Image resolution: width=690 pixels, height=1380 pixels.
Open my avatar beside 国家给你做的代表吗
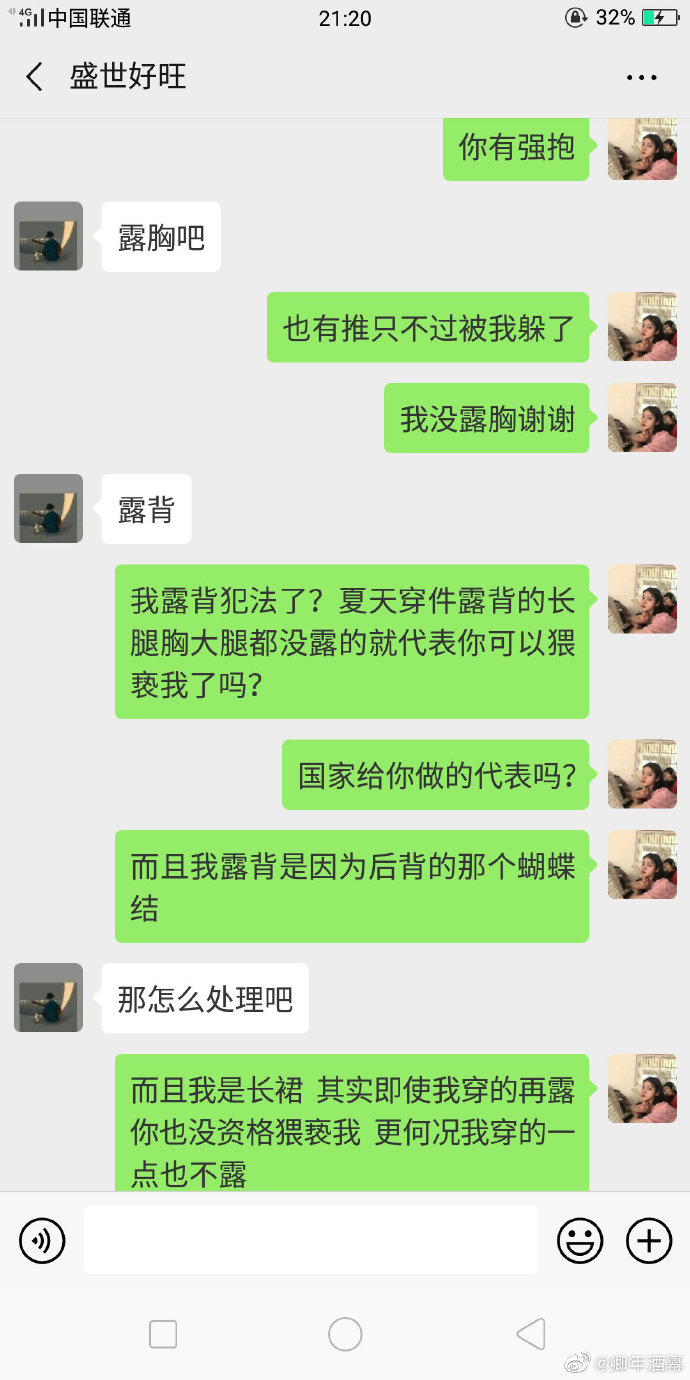(x=642, y=775)
